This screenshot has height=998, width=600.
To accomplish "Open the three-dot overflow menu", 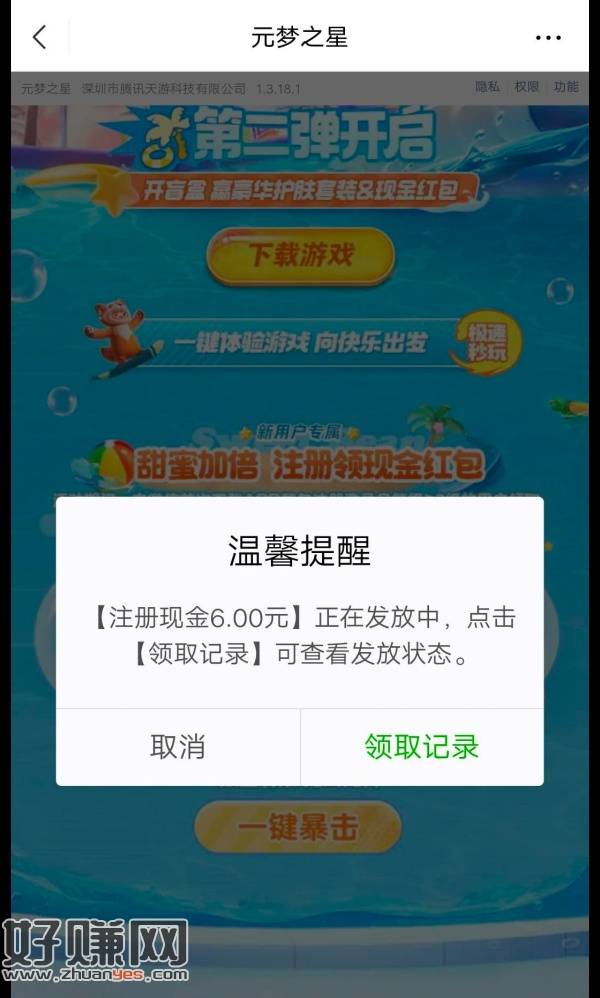I will tap(548, 38).
